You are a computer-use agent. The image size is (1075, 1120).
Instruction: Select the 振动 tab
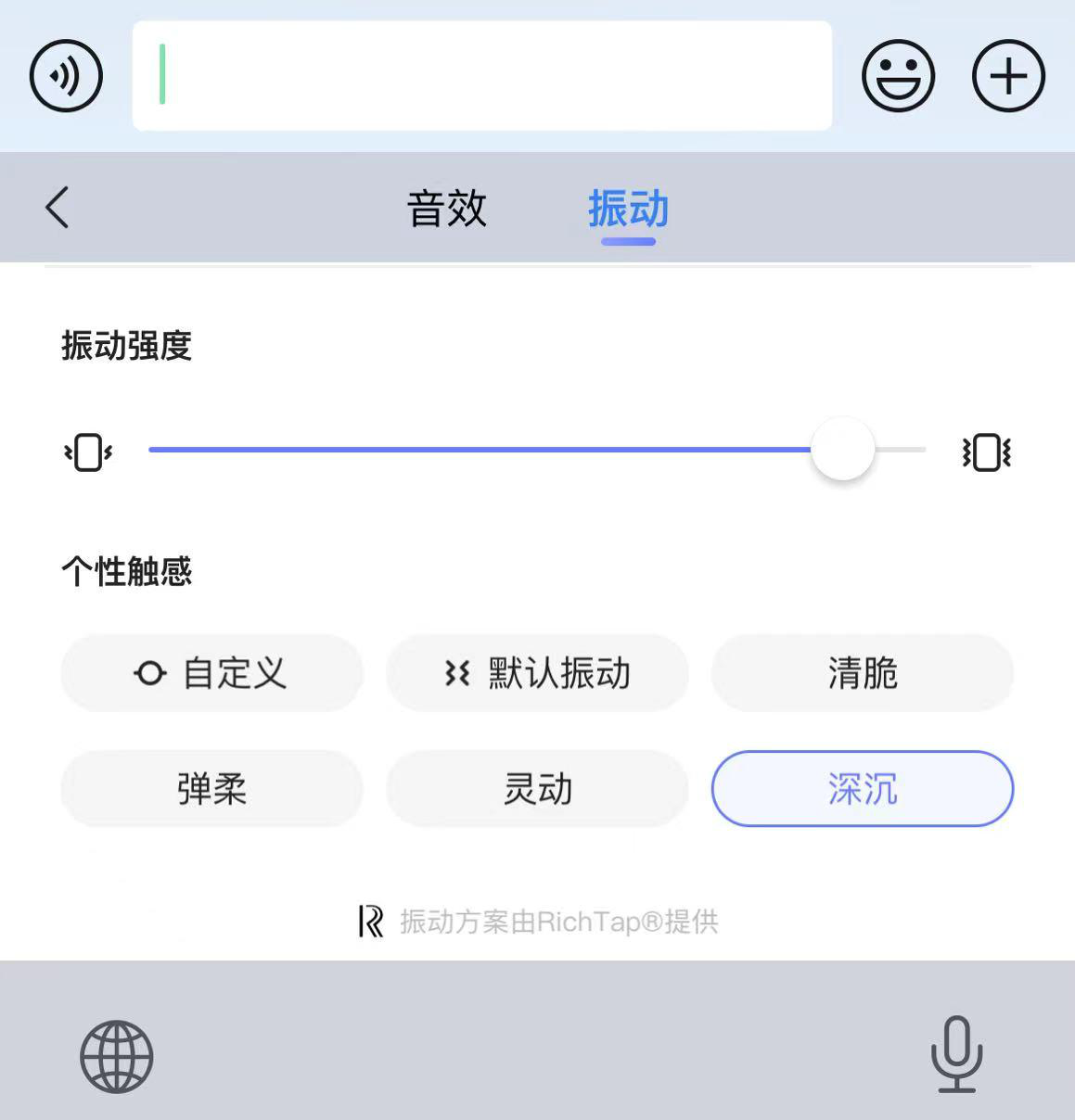(x=628, y=209)
